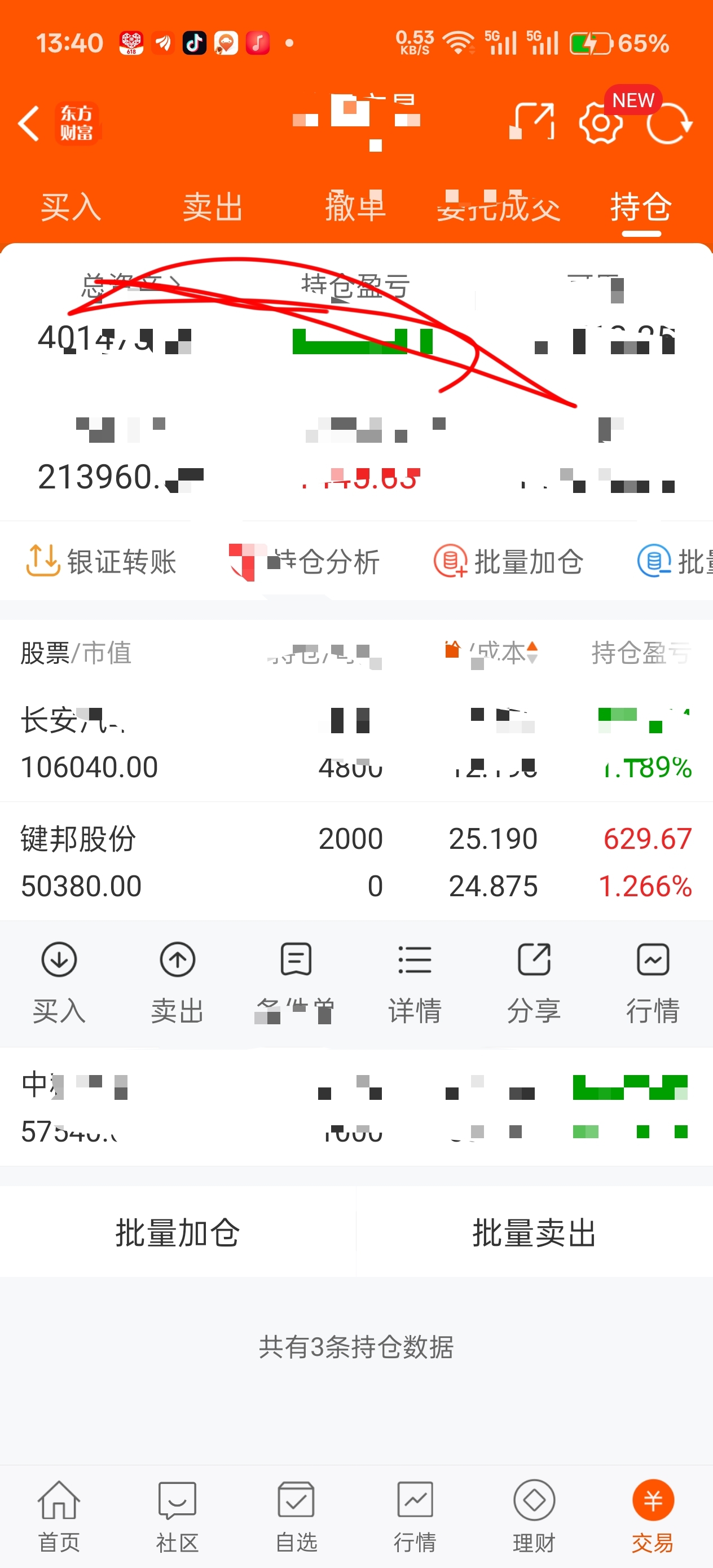Image resolution: width=713 pixels, height=1568 pixels.
Task: Switch to the 买入 top tab
Action: point(71,207)
